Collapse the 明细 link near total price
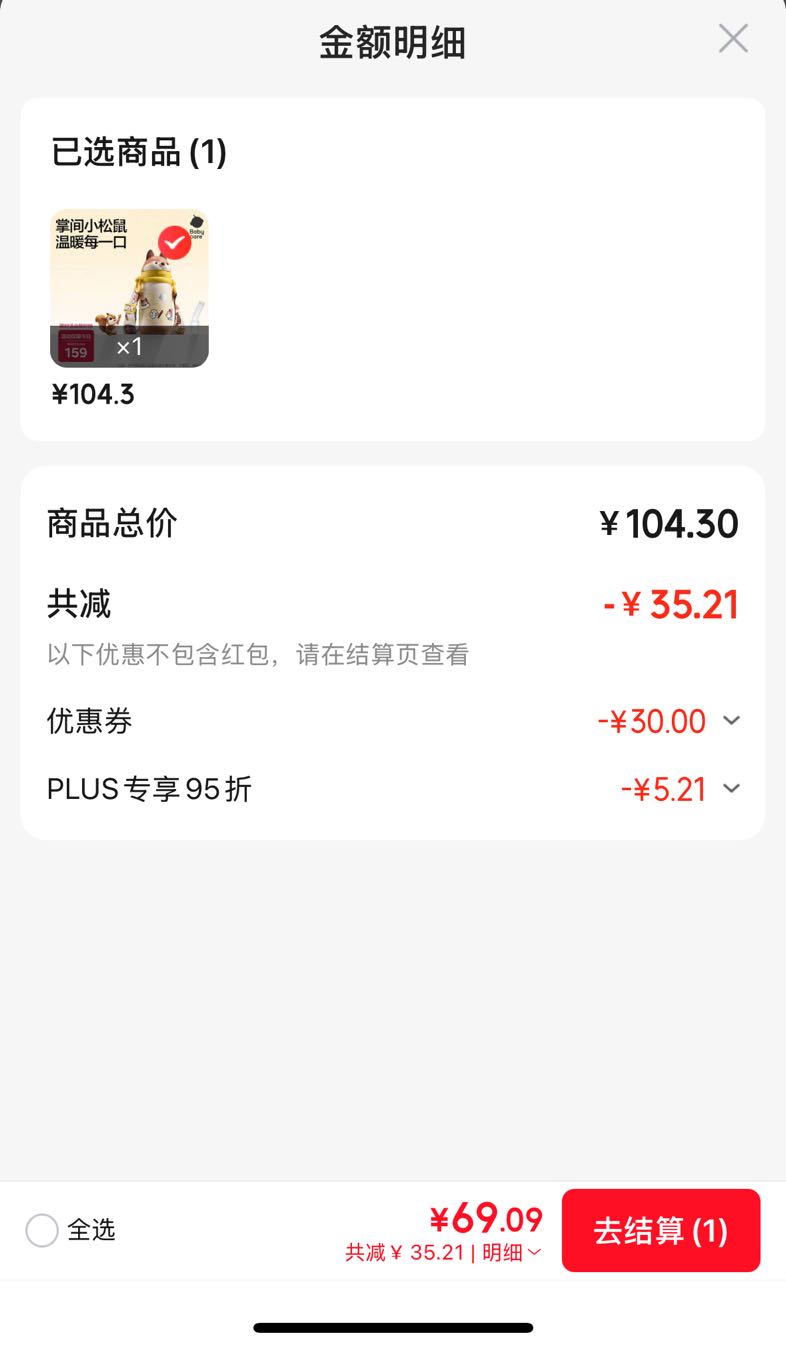This screenshot has width=786, height=1349. point(512,1253)
